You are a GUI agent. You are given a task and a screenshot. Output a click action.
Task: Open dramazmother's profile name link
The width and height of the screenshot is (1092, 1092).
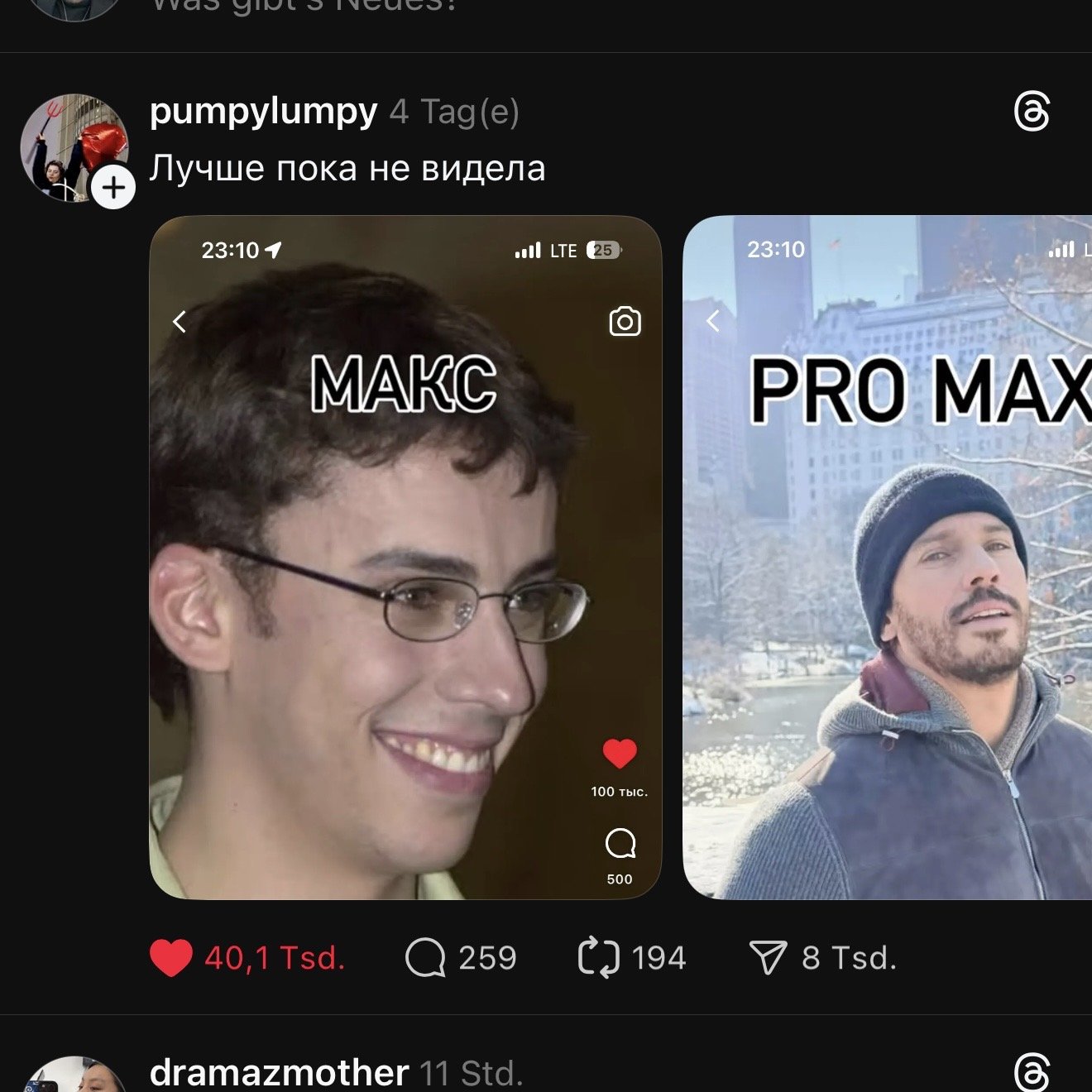pos(279,1072)
